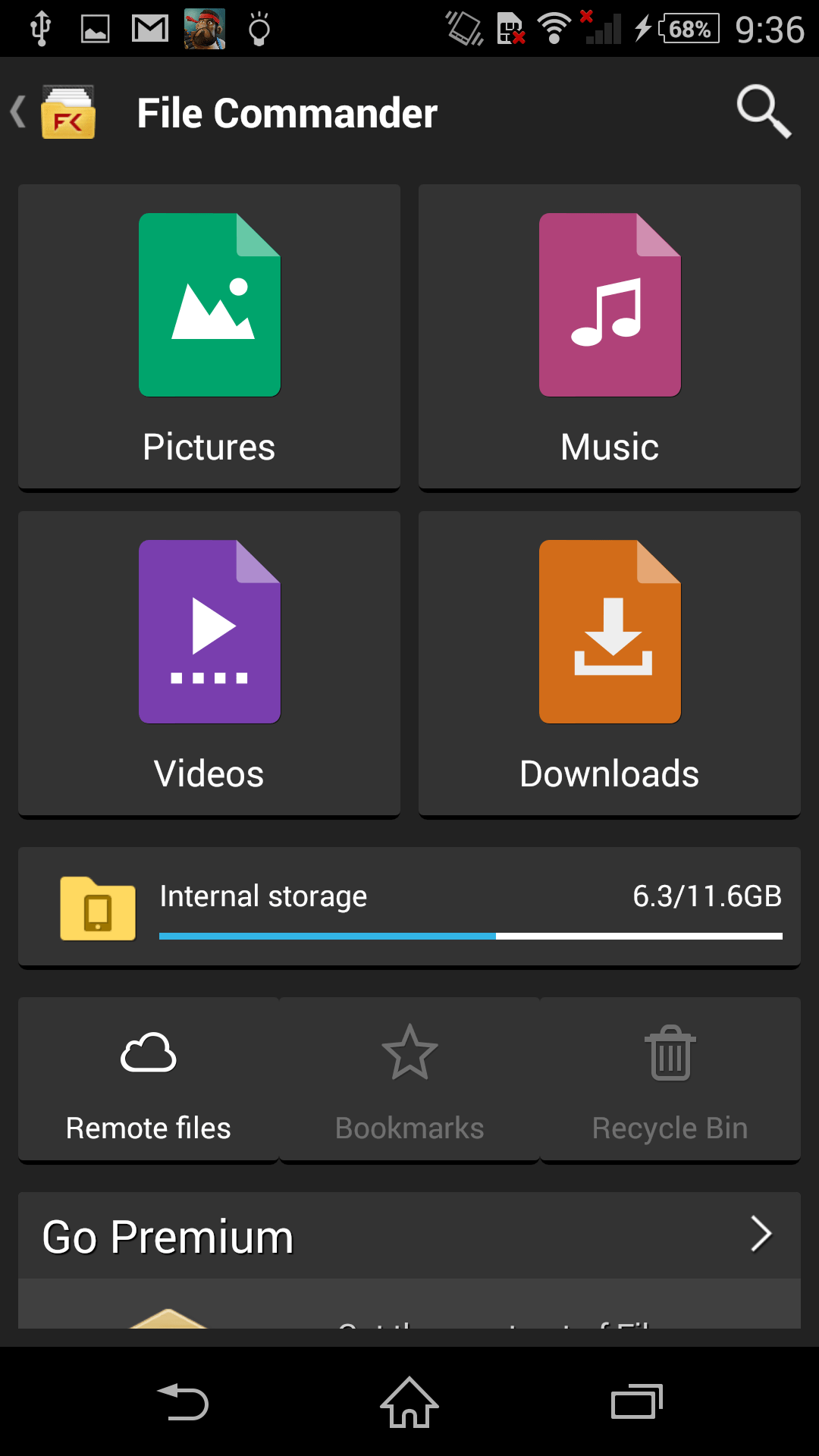
Task: Show recent apps
Action: pos(637,1401)
